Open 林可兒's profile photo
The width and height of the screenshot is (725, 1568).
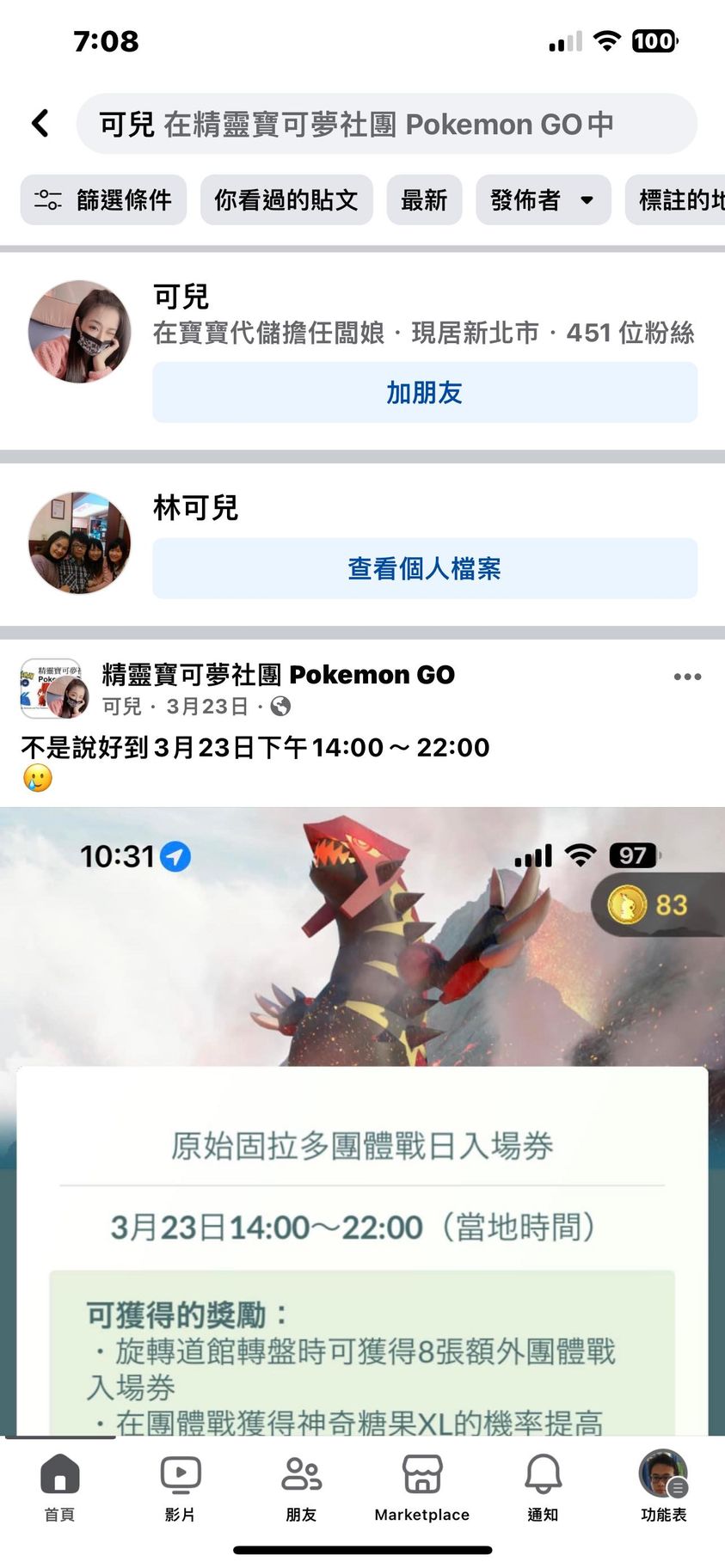click(79, 542)
